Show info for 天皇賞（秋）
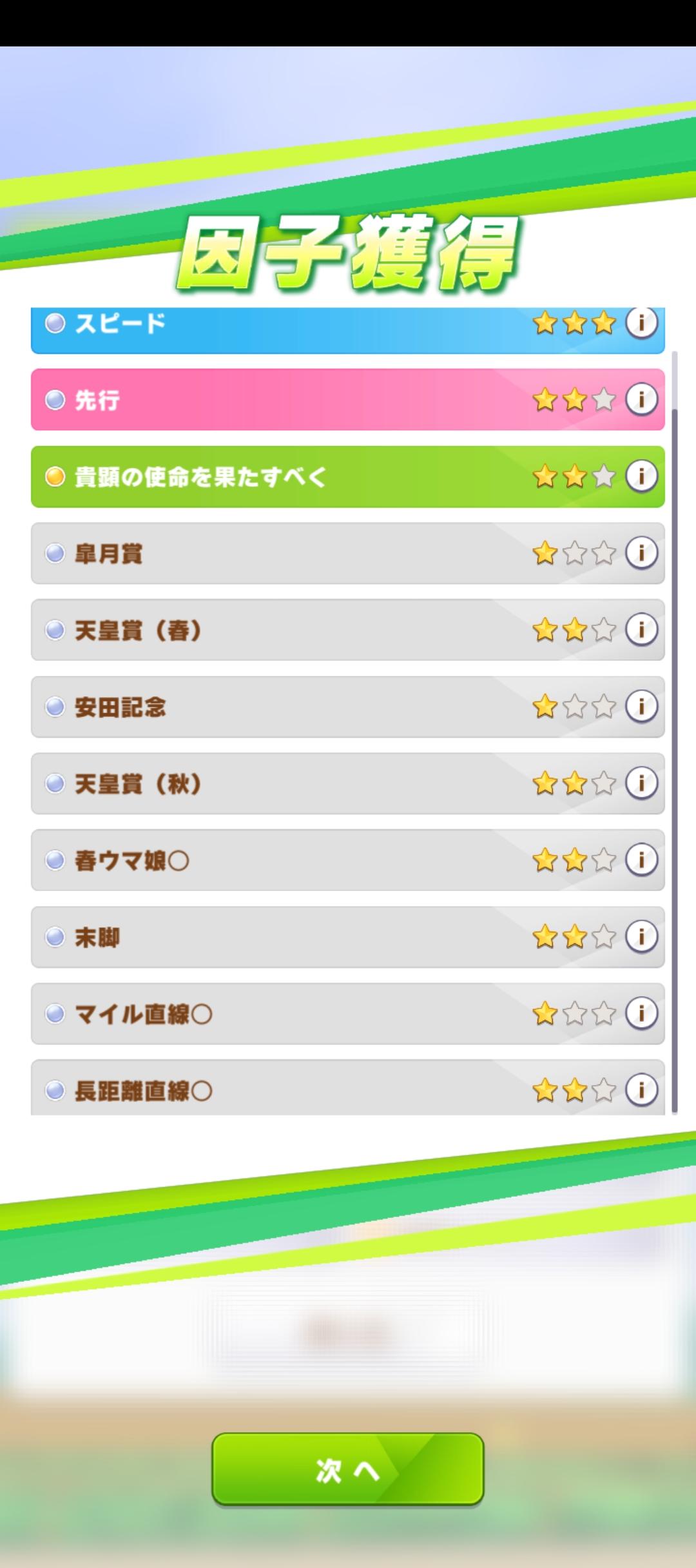Screen dimensions: 696x1568 (x=641, y=783)
